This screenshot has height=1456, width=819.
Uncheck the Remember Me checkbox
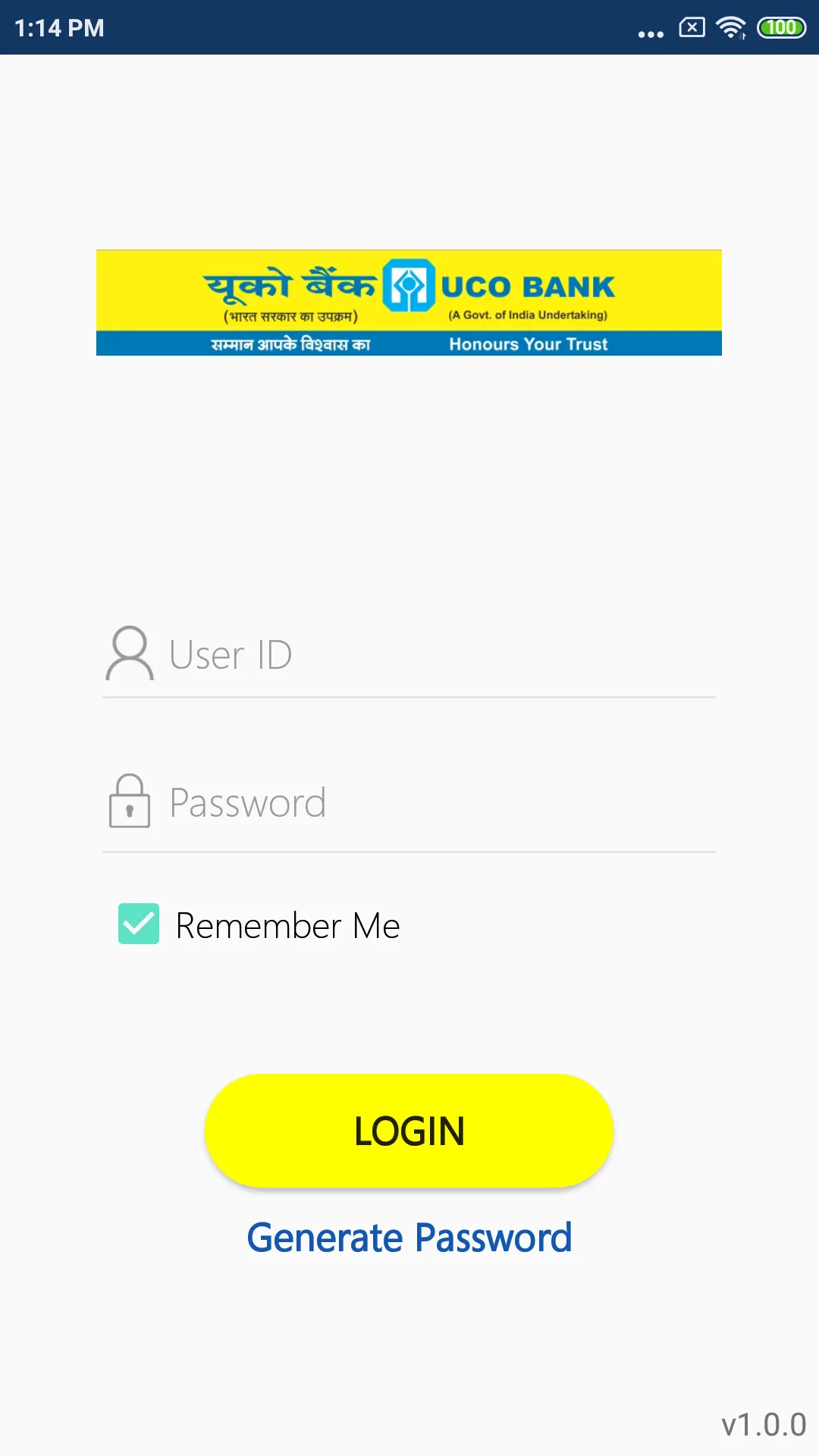139,924
